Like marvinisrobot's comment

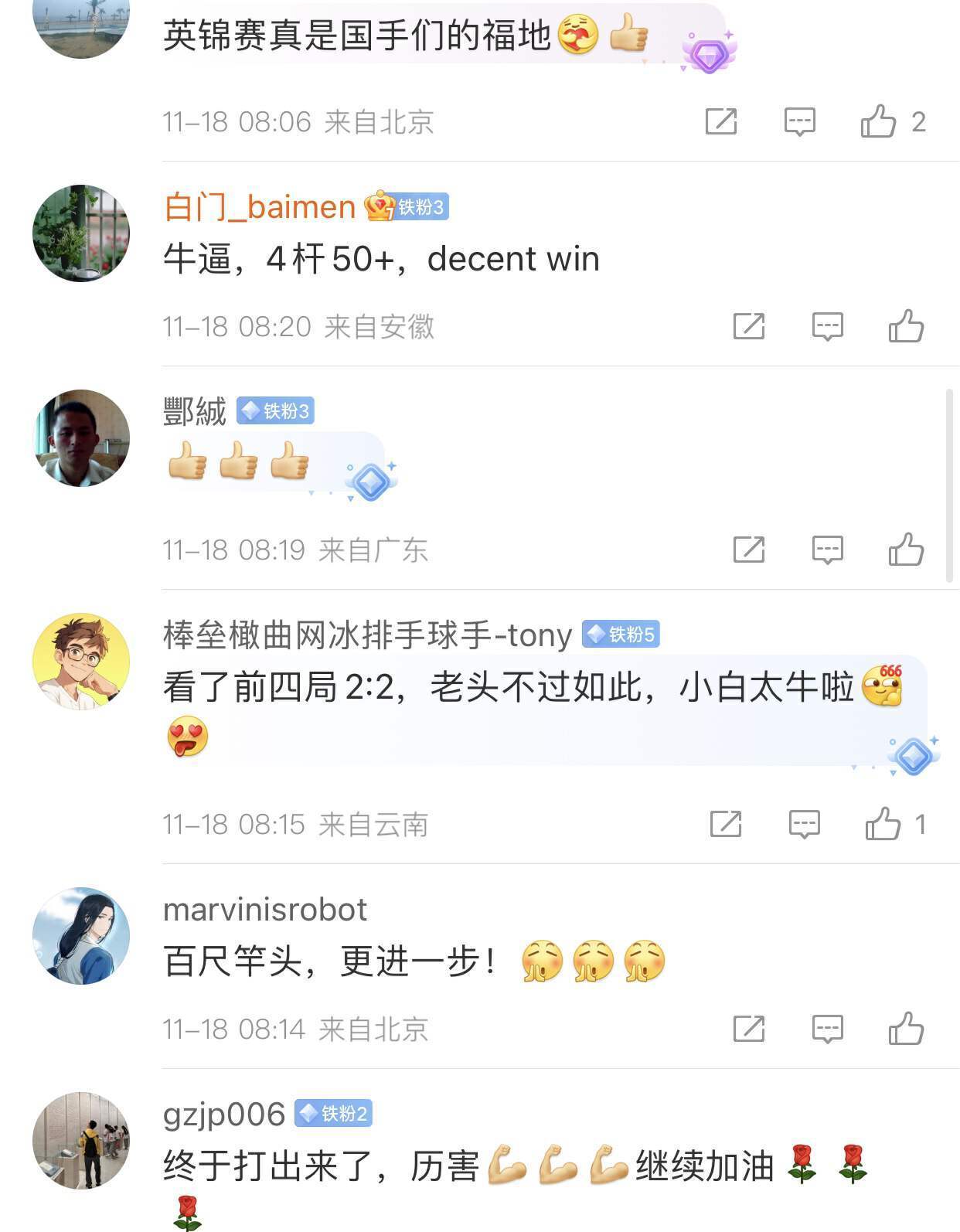tap(906, 1029)
